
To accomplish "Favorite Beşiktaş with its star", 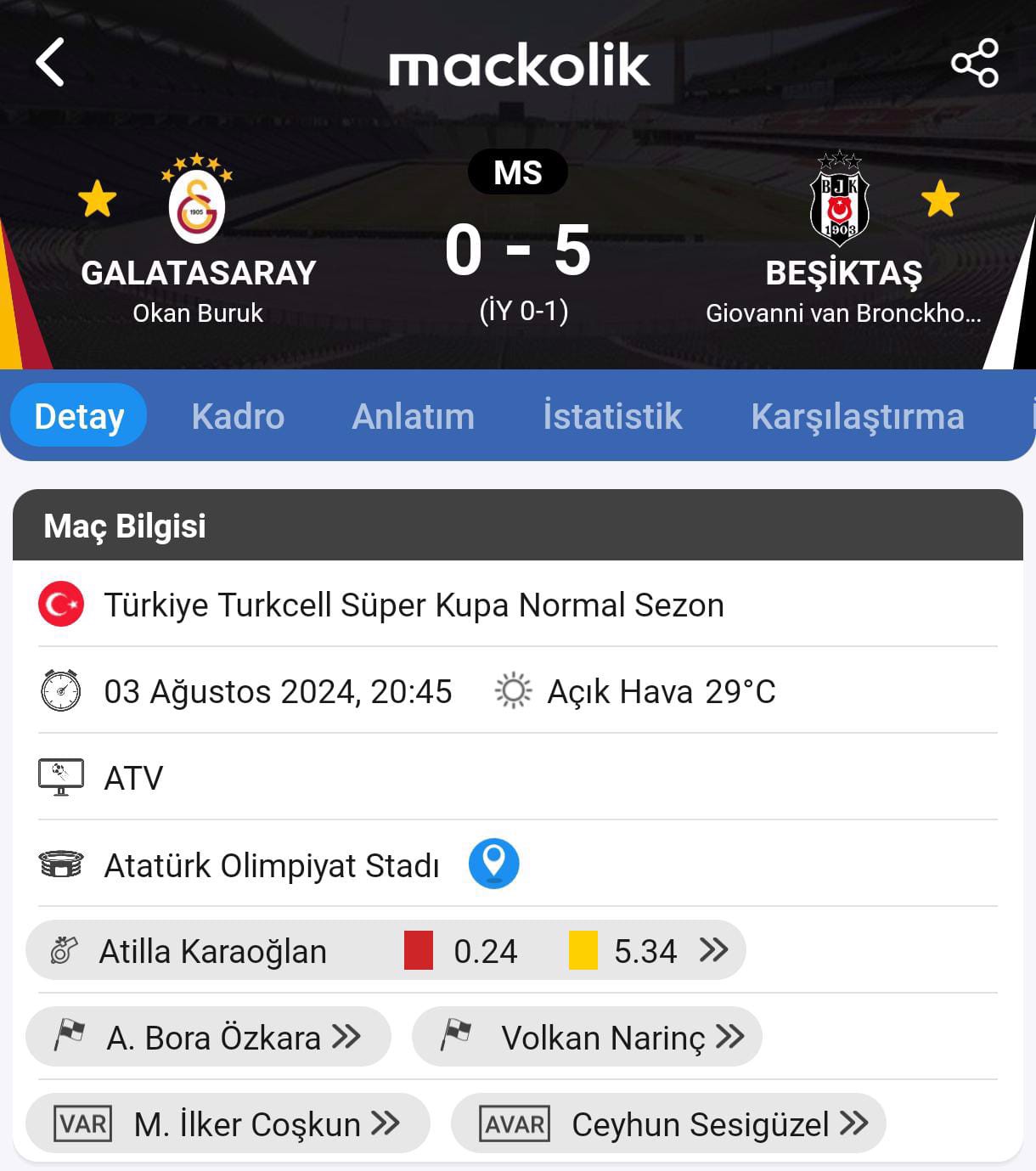I will 940,200.
